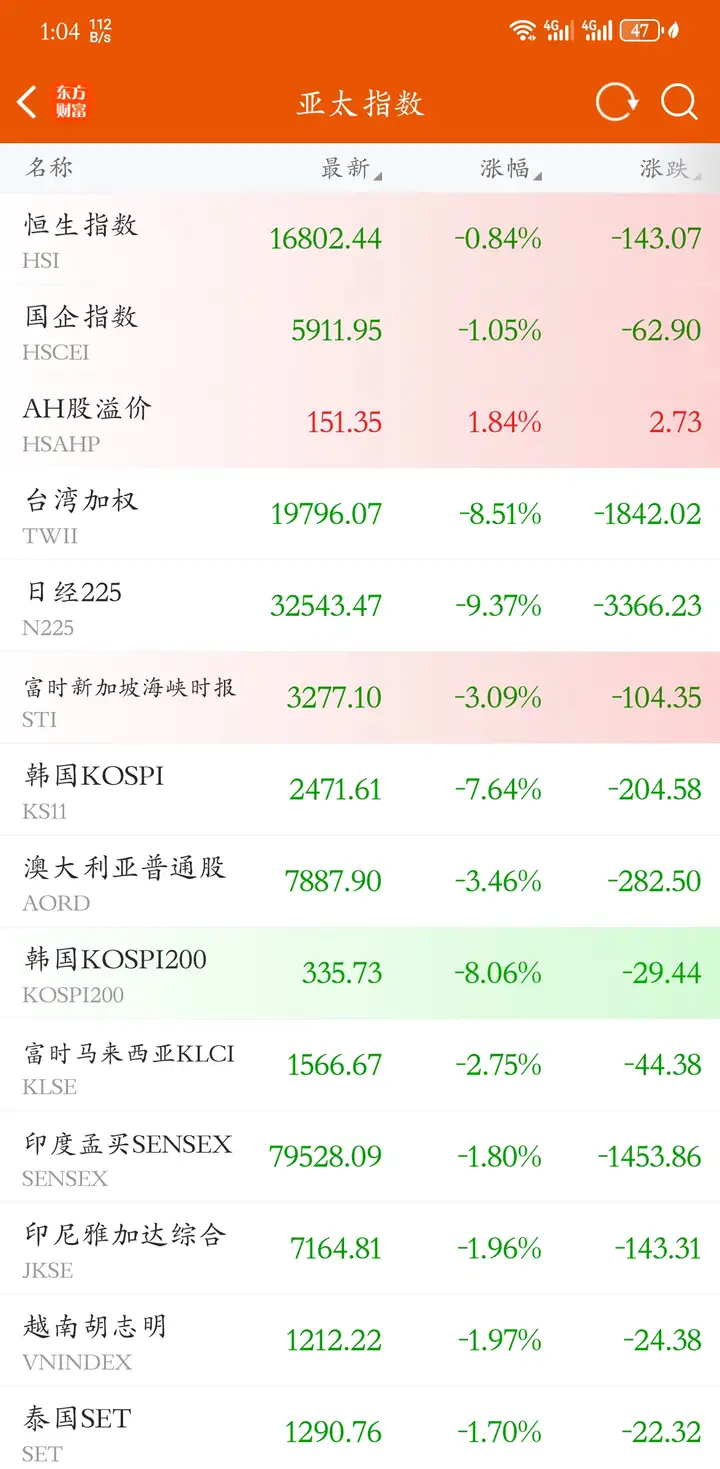Open the 恒生指数 HSI row

click(360, 239)
